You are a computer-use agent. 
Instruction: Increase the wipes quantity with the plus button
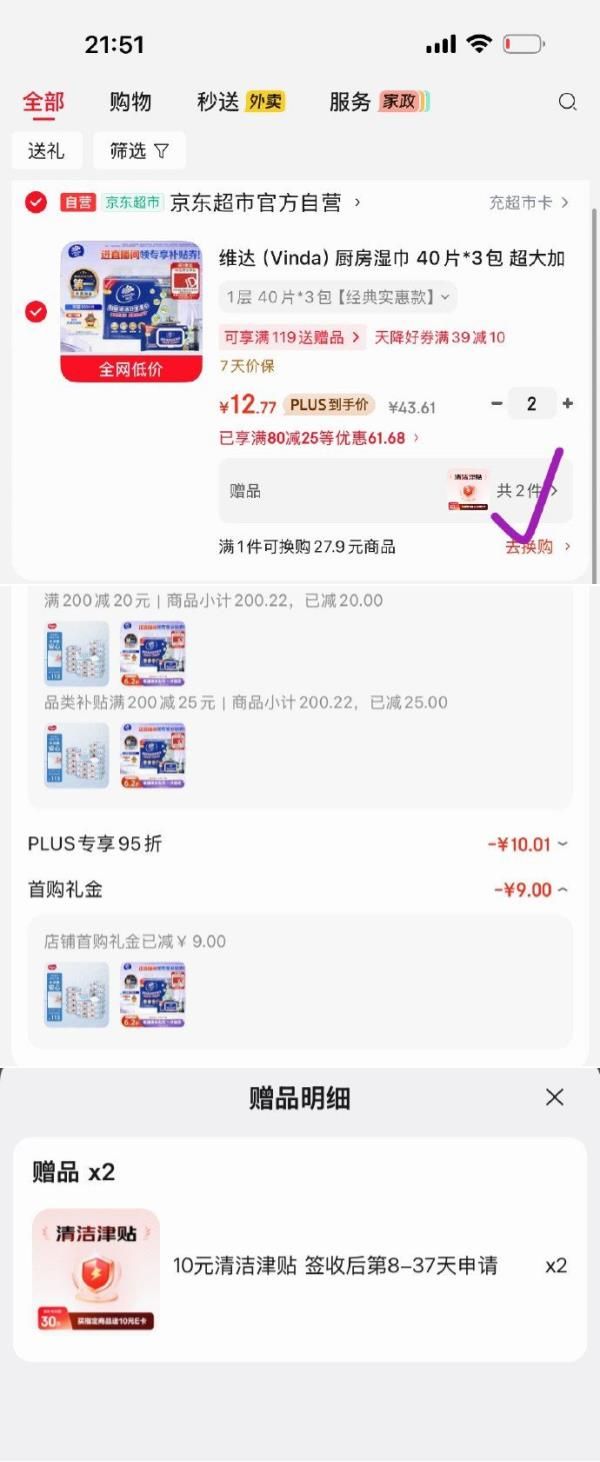[x=568, y=404]
